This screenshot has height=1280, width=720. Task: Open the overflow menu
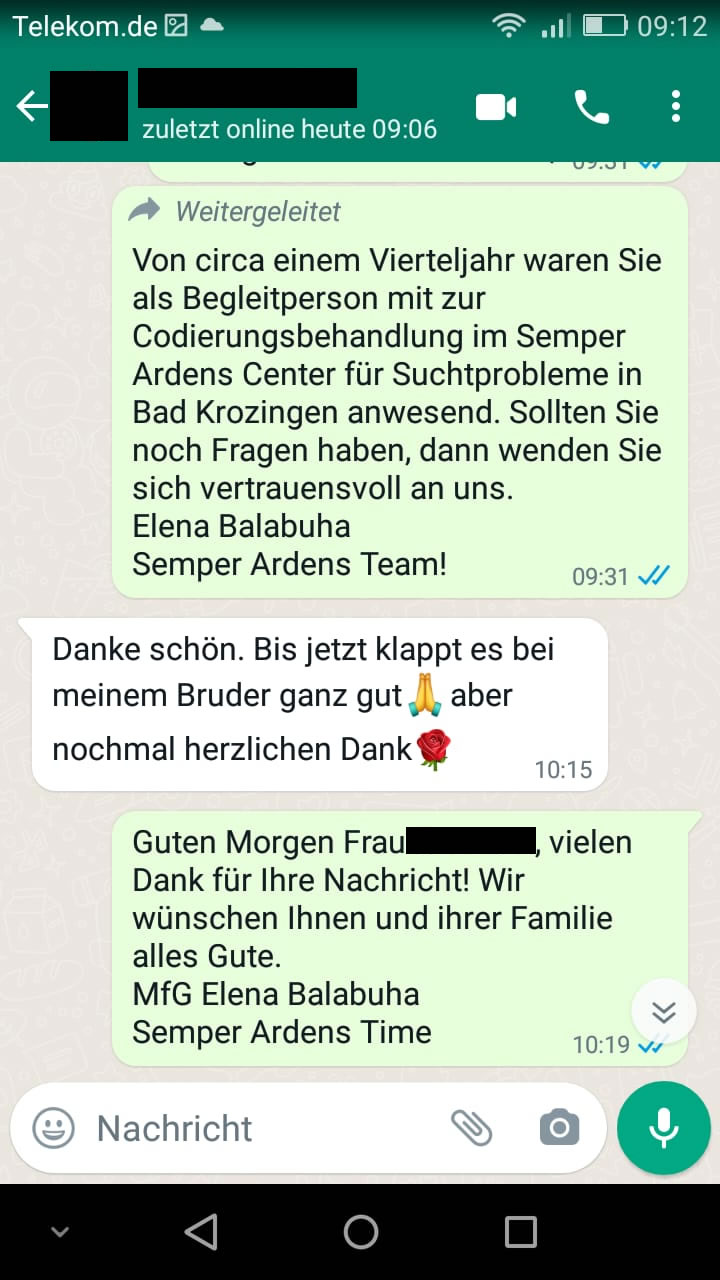pyautogui.click(x=676, y=106)
